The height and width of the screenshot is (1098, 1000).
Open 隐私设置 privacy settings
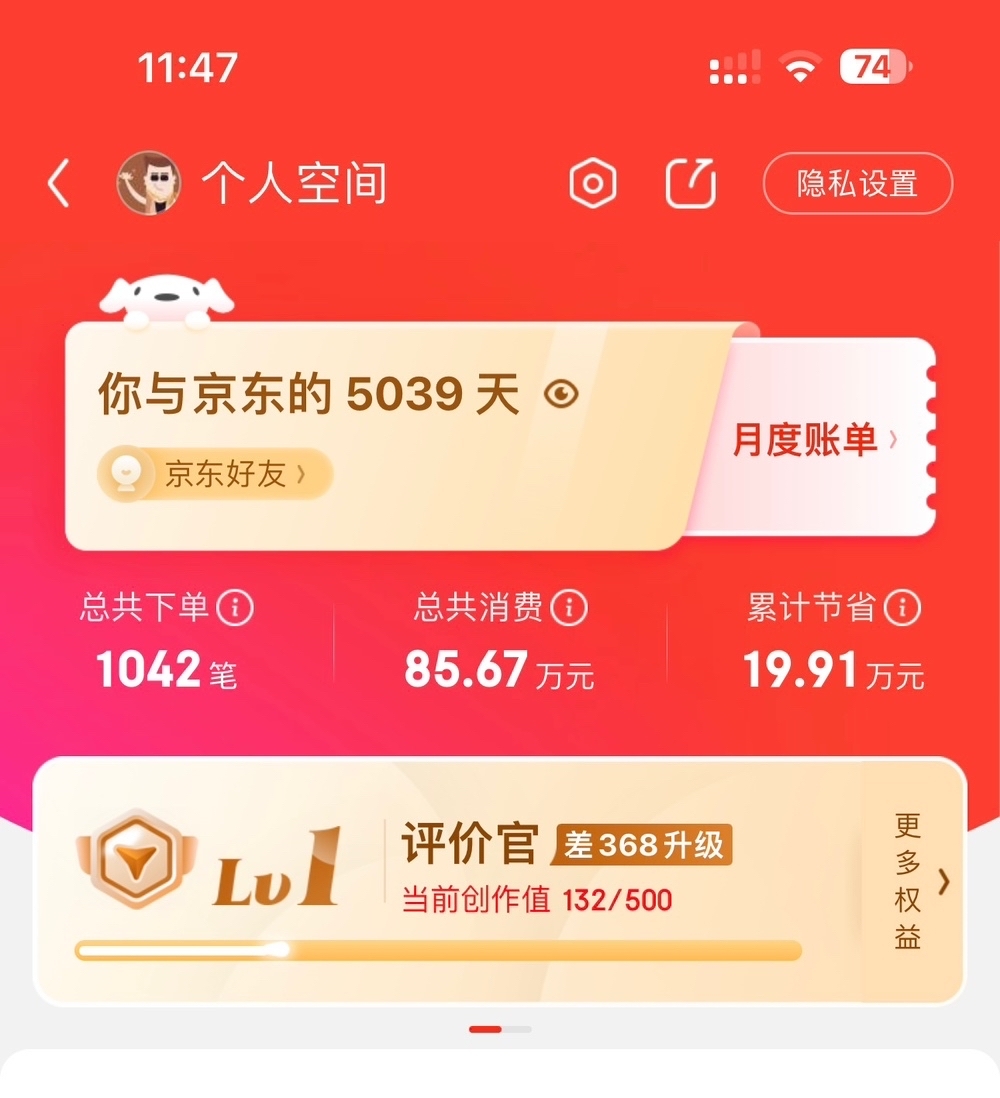coord(857,184)
